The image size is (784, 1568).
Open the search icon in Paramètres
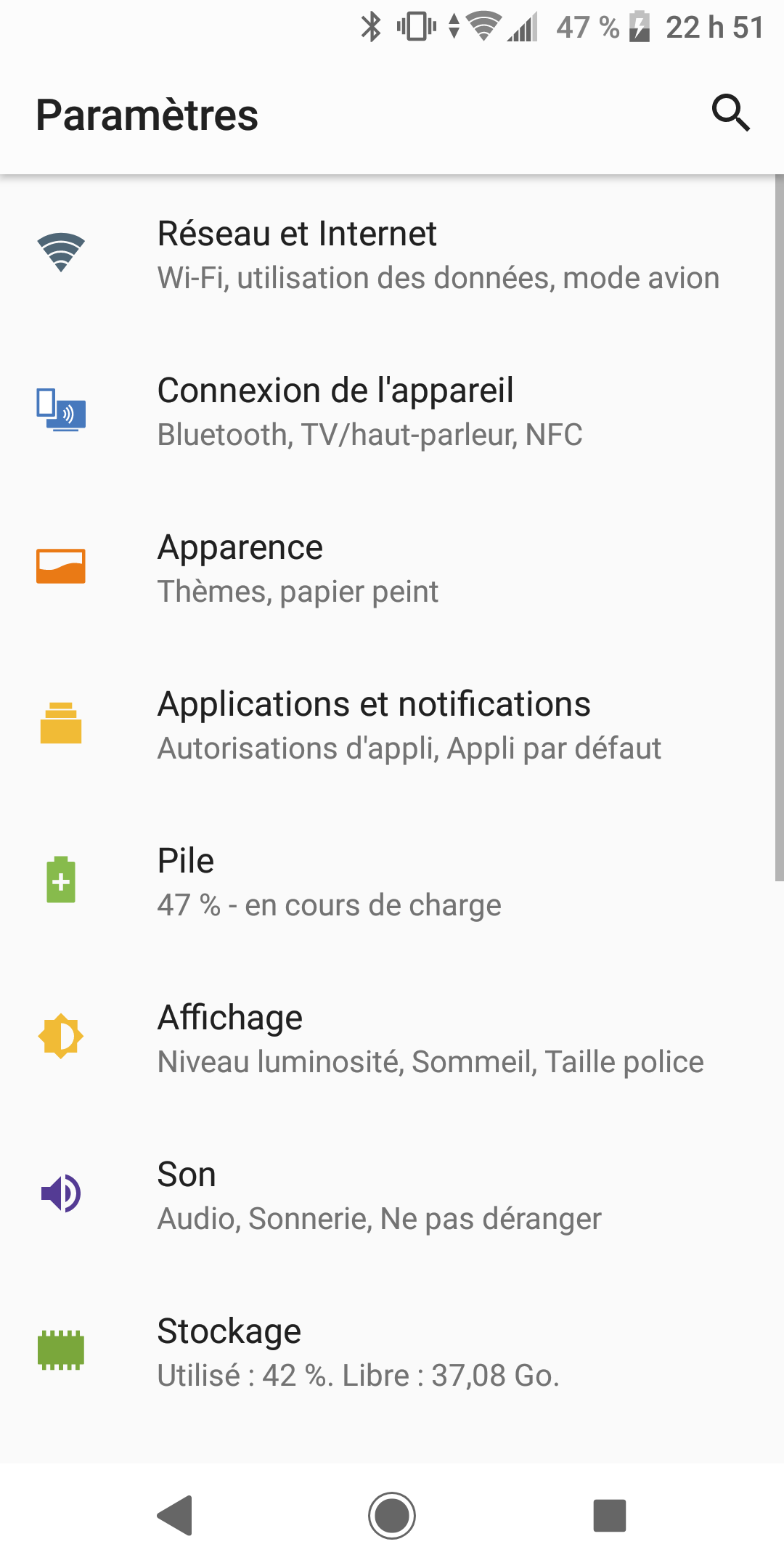(x=730, y=113)
